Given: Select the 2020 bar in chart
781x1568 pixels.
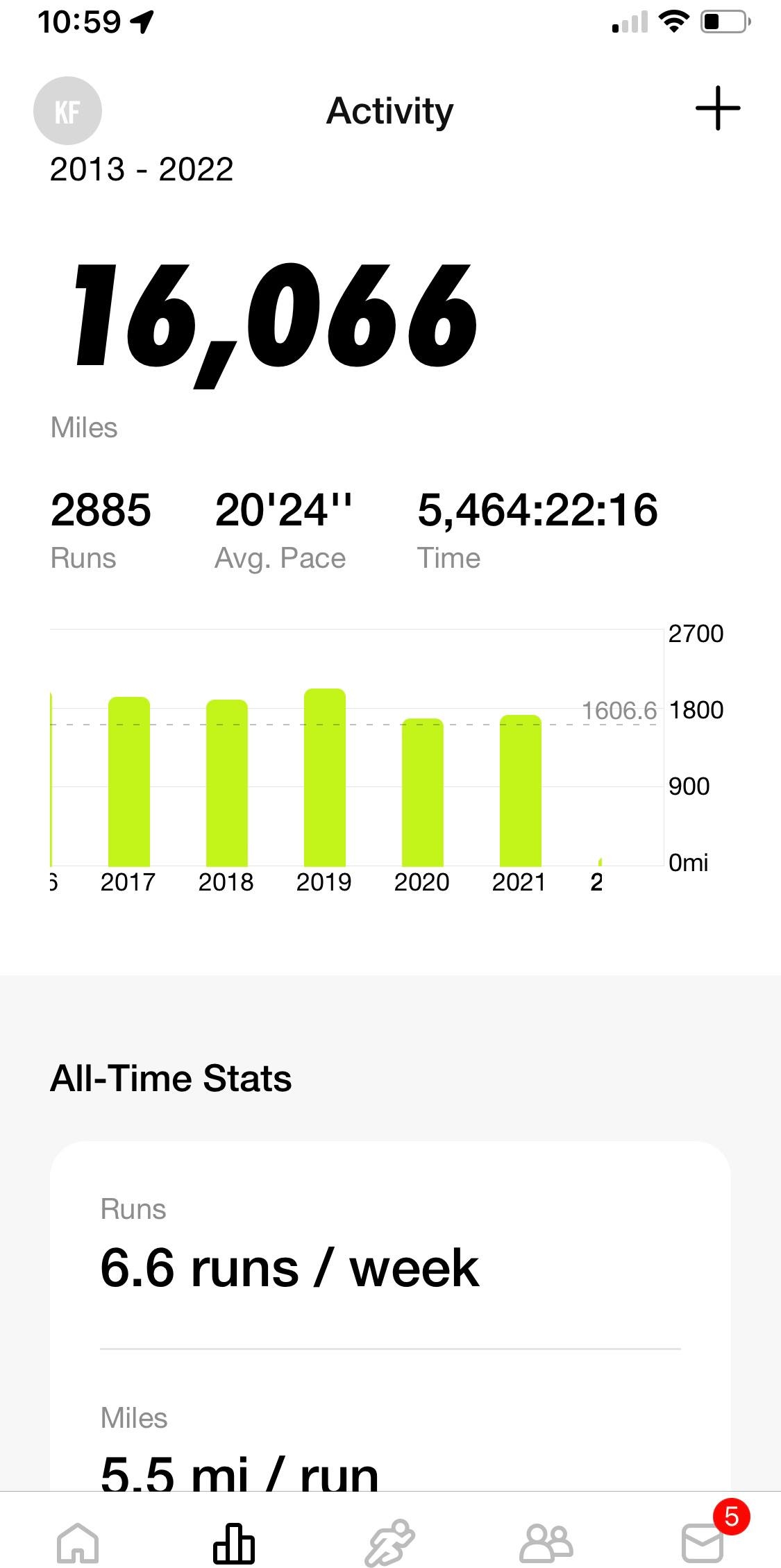Looking at the screenshot, I should pos(423,791).
